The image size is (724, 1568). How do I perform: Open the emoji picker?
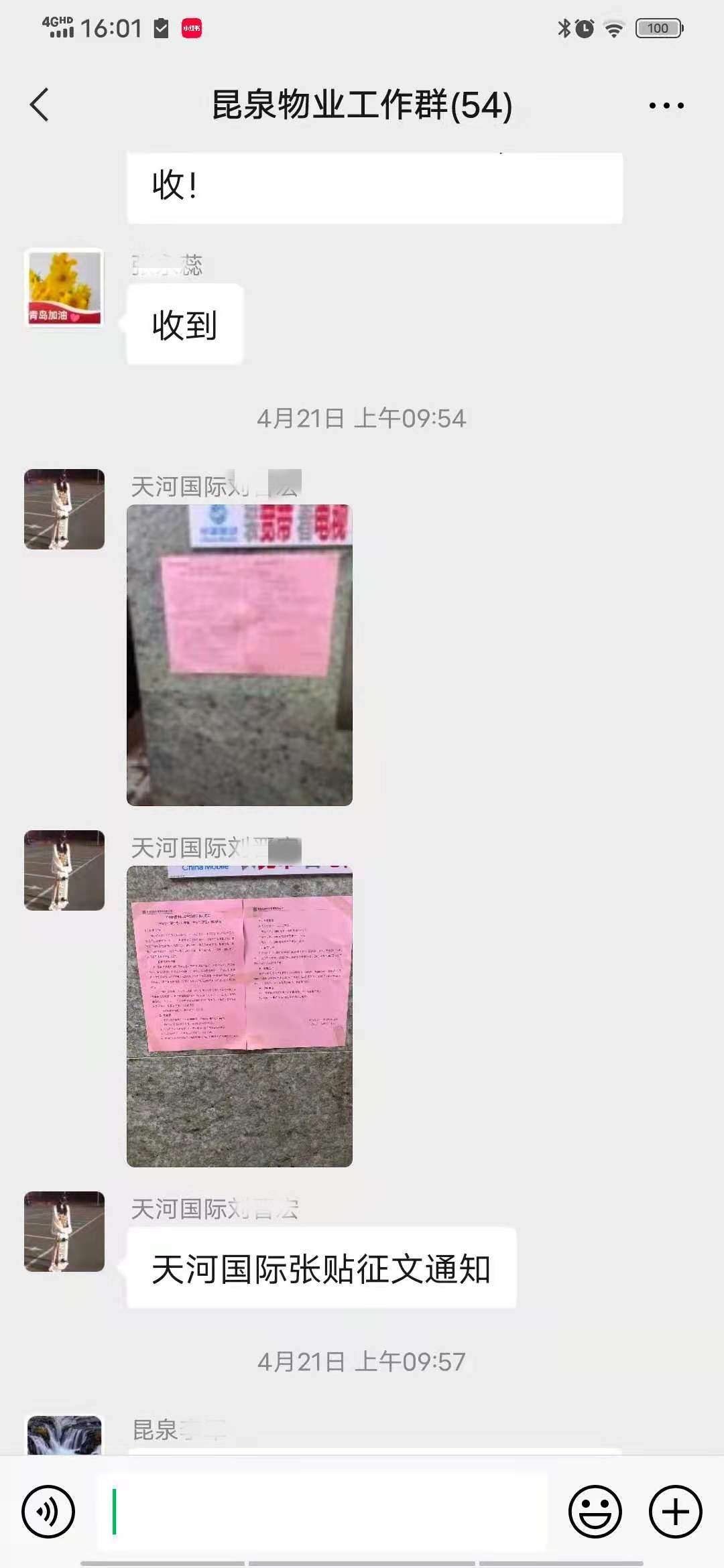(x=595, y=1511)
